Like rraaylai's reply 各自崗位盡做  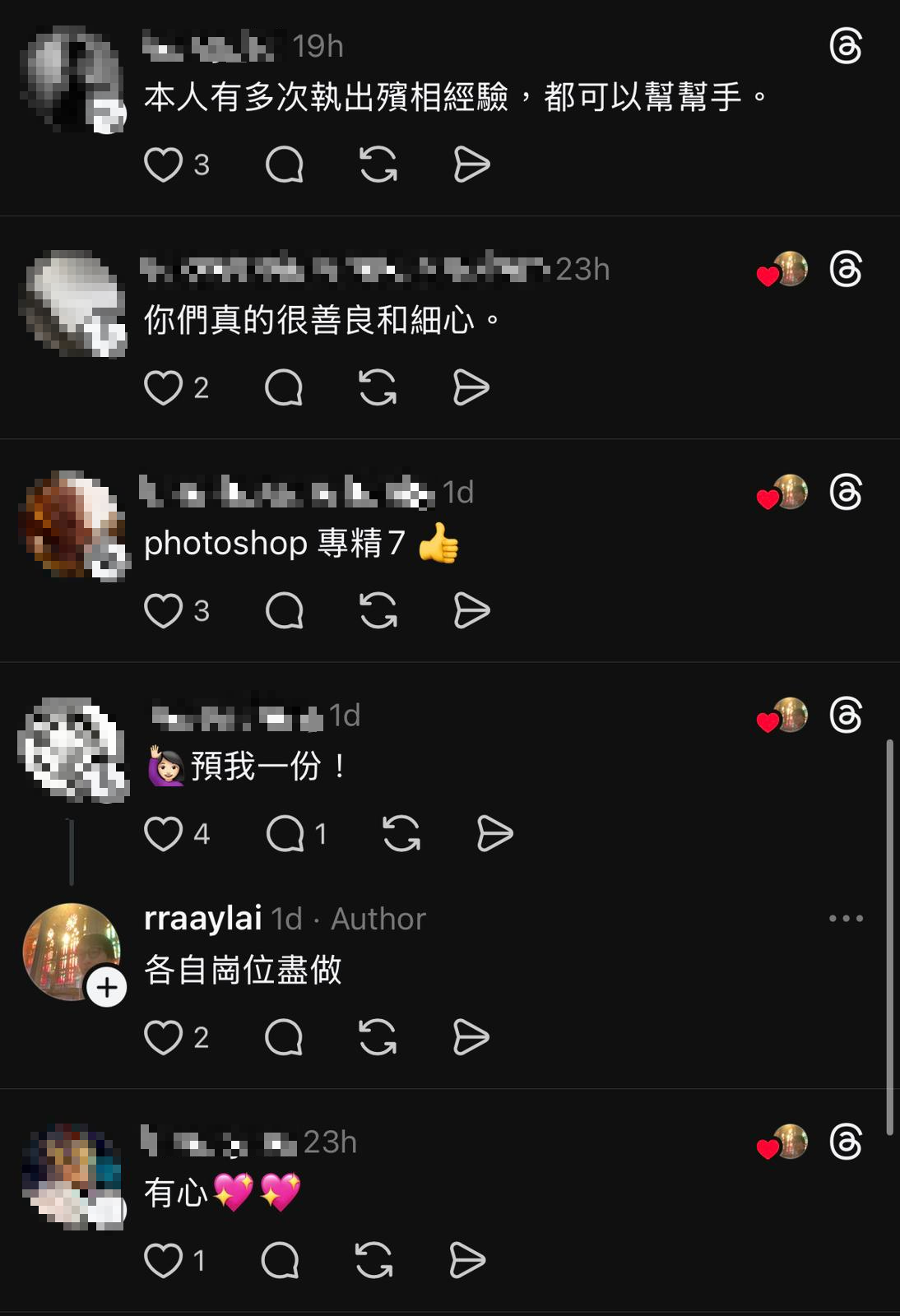[163, 1037]
